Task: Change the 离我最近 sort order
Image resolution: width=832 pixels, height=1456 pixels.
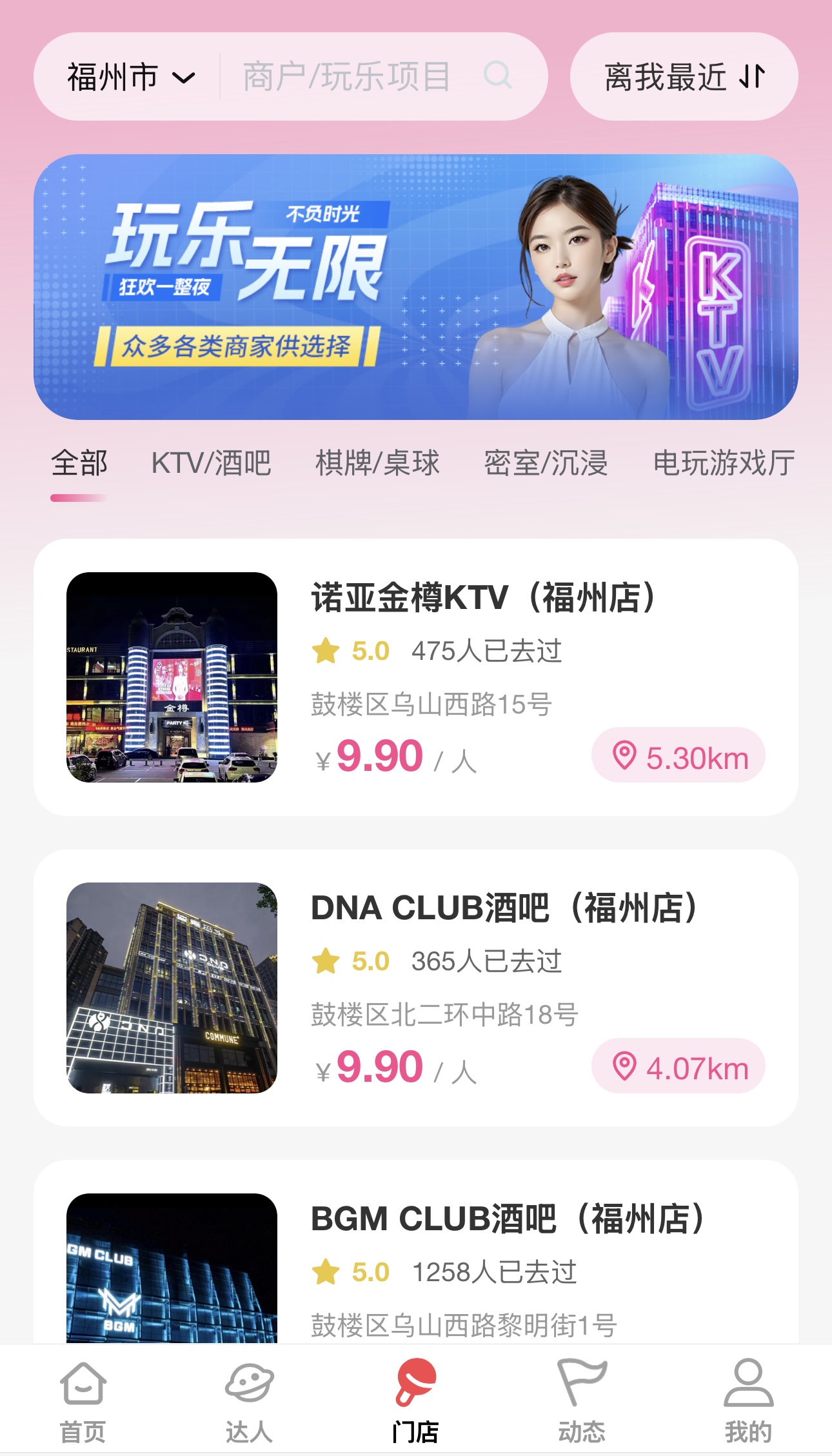Action: [x=684, y=77]
